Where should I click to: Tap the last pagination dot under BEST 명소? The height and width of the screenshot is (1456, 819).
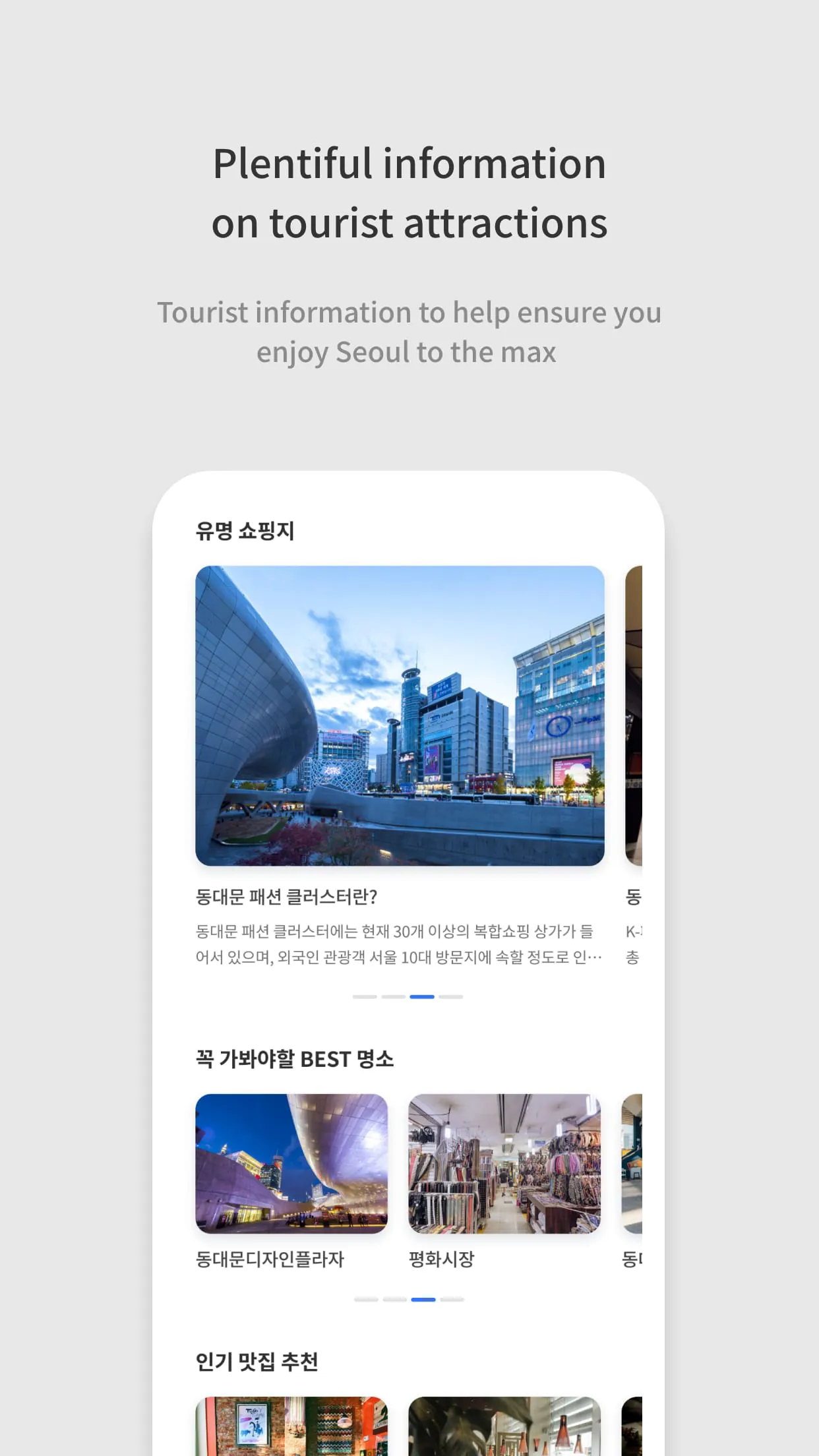point(452,1299)
